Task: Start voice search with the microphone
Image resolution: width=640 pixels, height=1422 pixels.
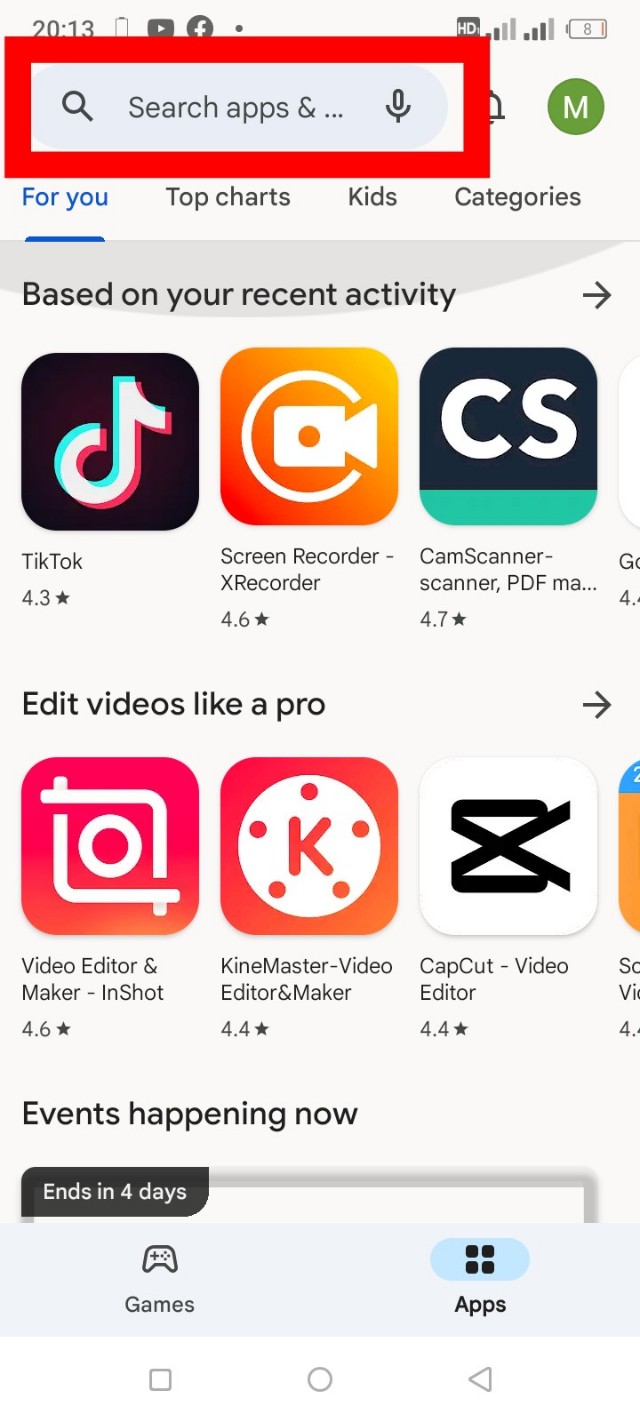Action: pyautogui.click(x=398, y=107)
